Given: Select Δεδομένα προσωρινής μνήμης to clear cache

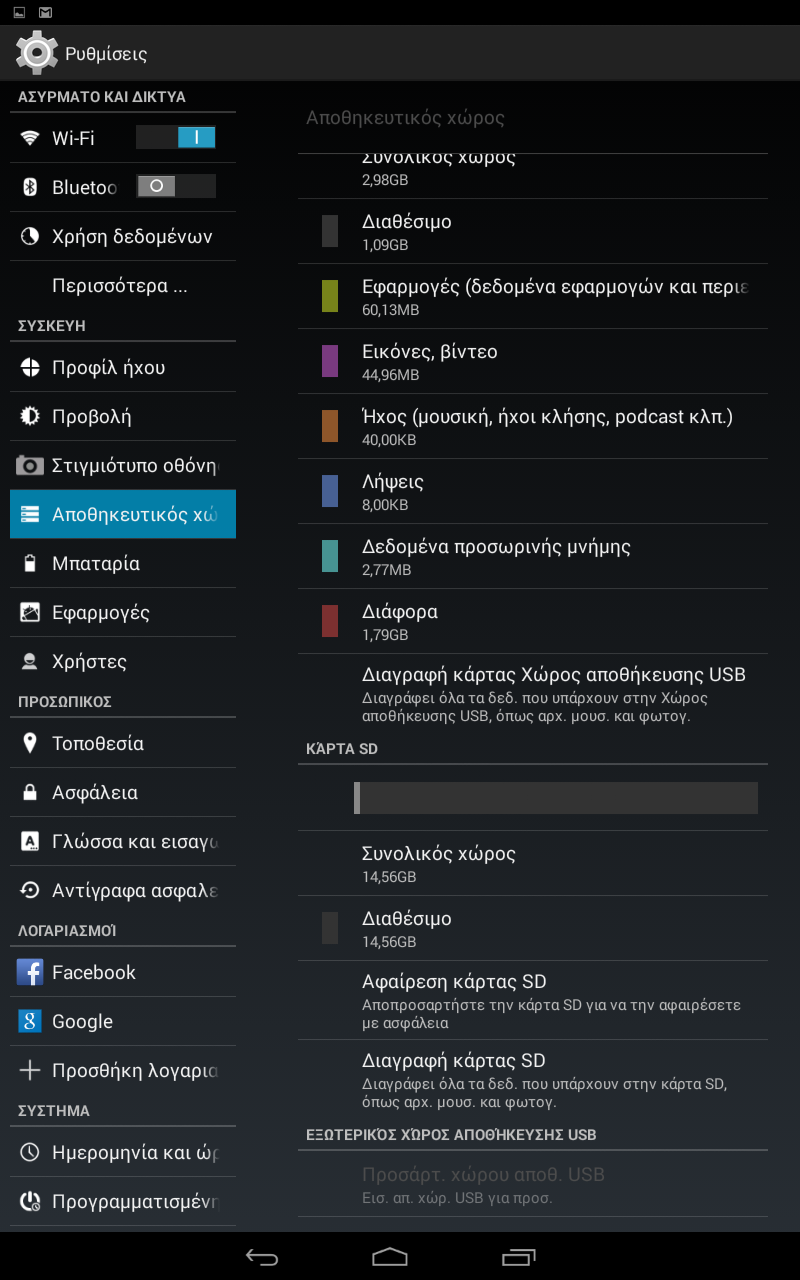Looking at the screenshot, I should [533, 557].
